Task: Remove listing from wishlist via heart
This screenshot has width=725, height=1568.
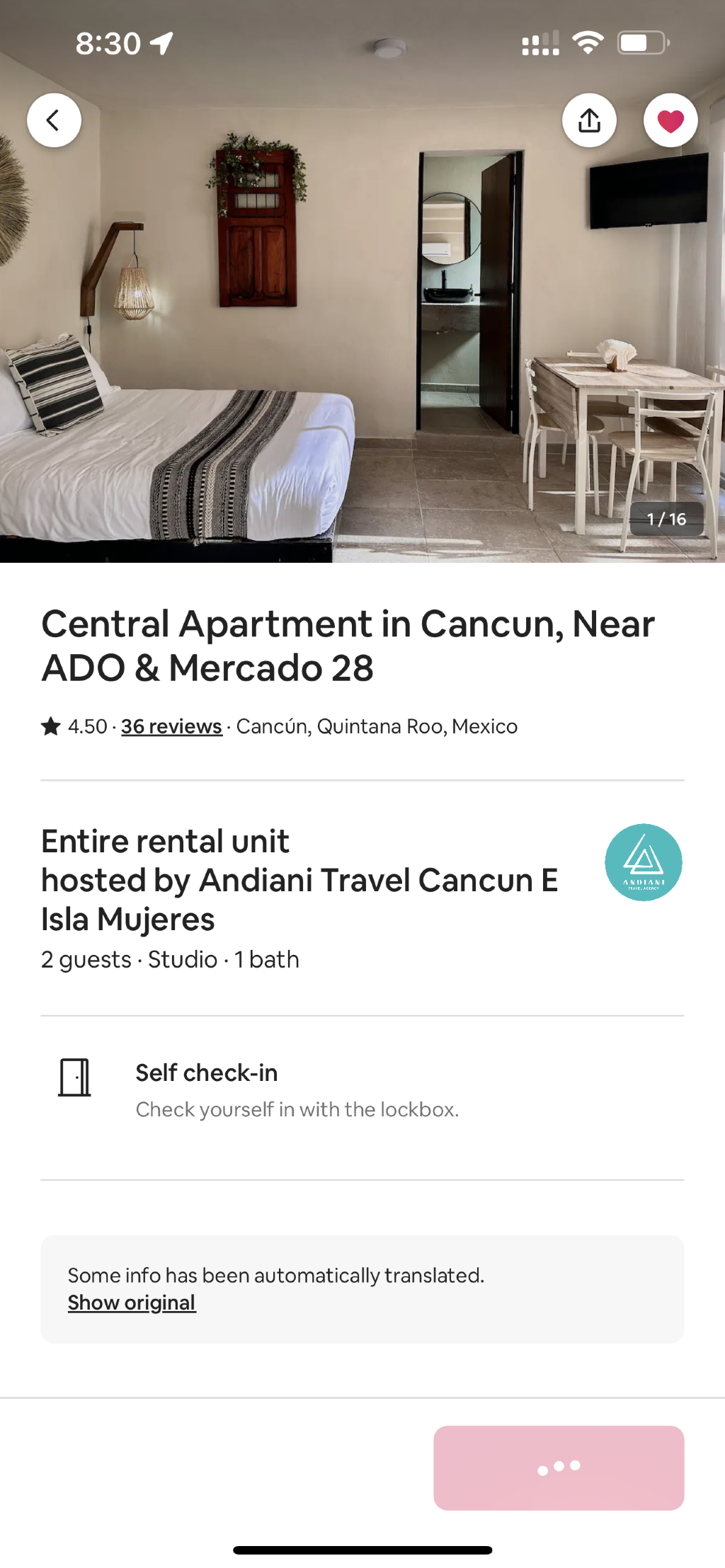Action: coord(670,120)
